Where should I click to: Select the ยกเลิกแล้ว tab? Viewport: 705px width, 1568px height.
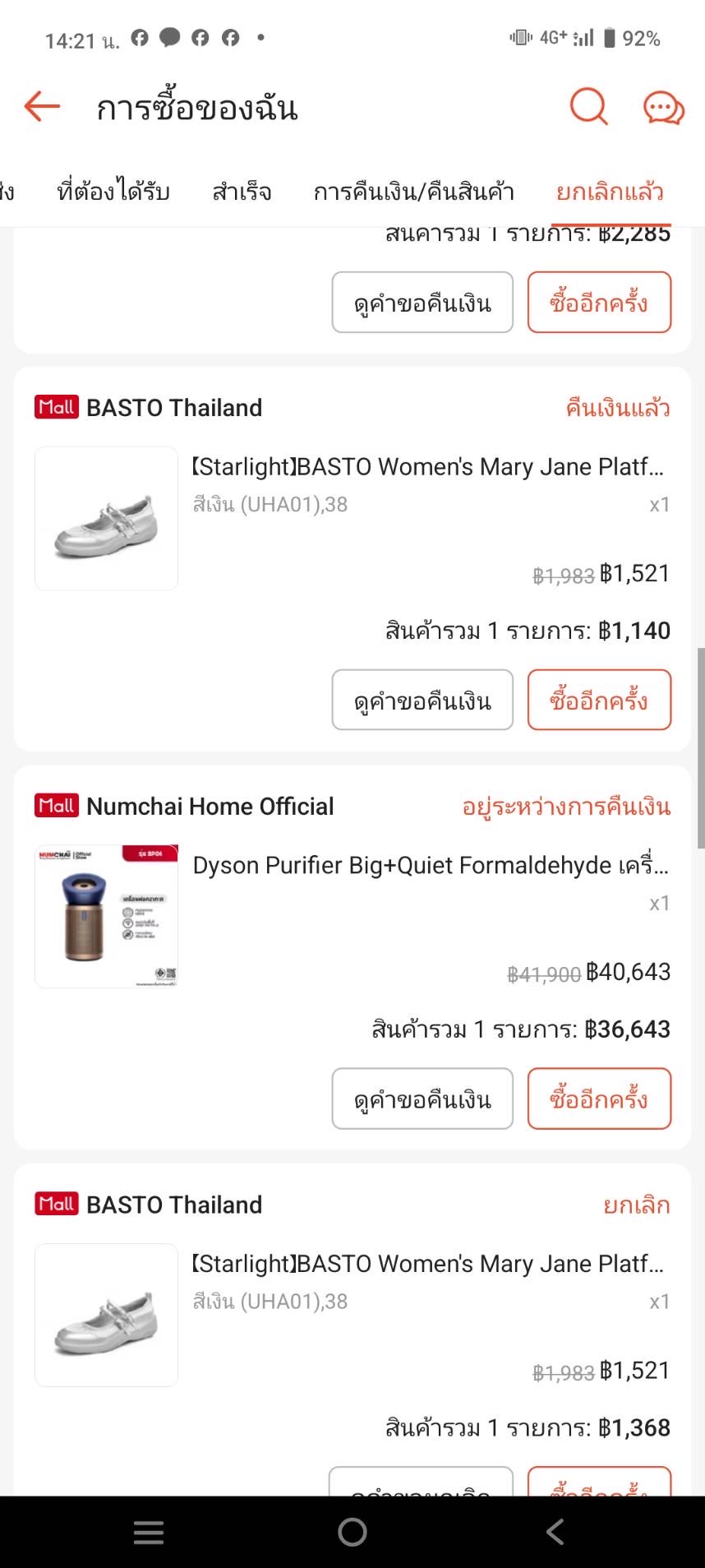click(x=610, y=192)
